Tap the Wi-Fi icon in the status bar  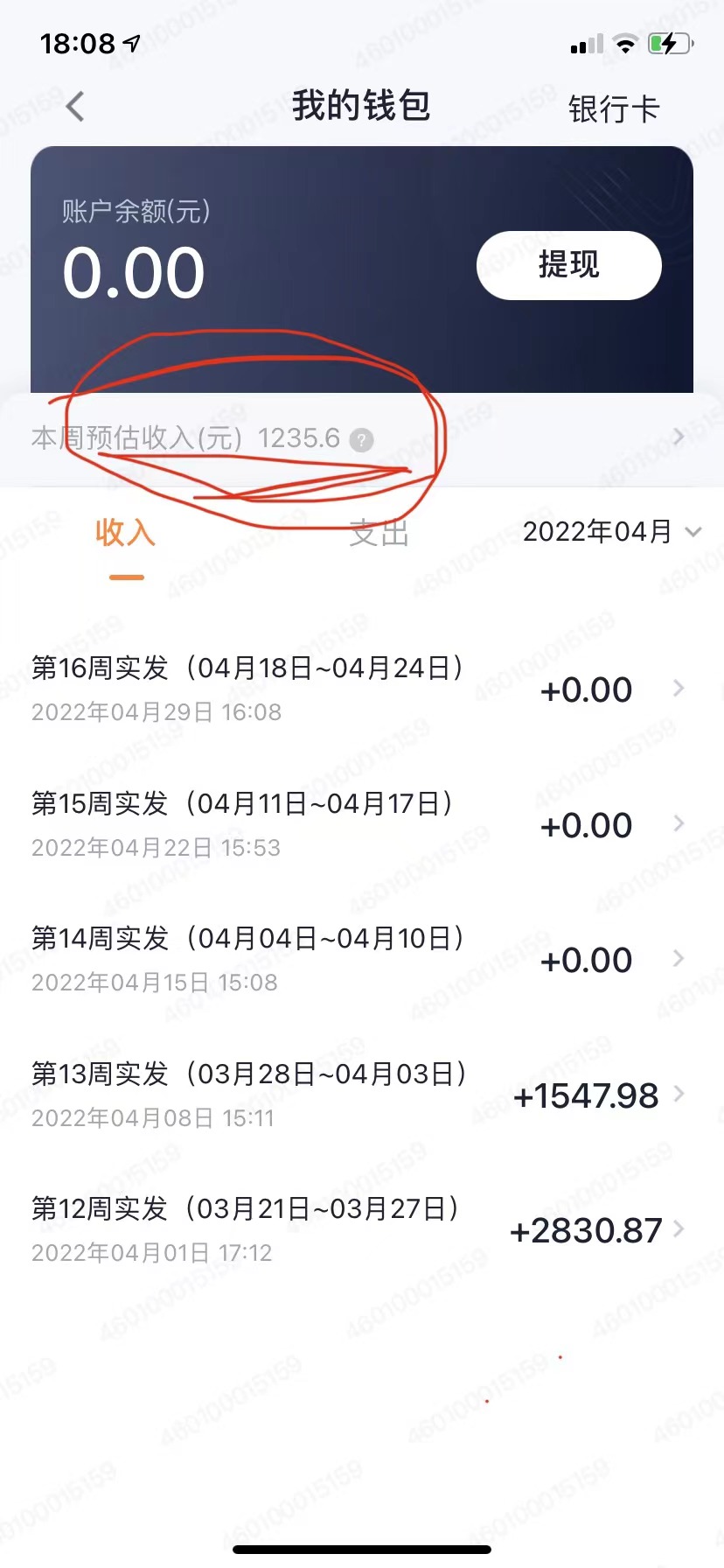(626, 43)
